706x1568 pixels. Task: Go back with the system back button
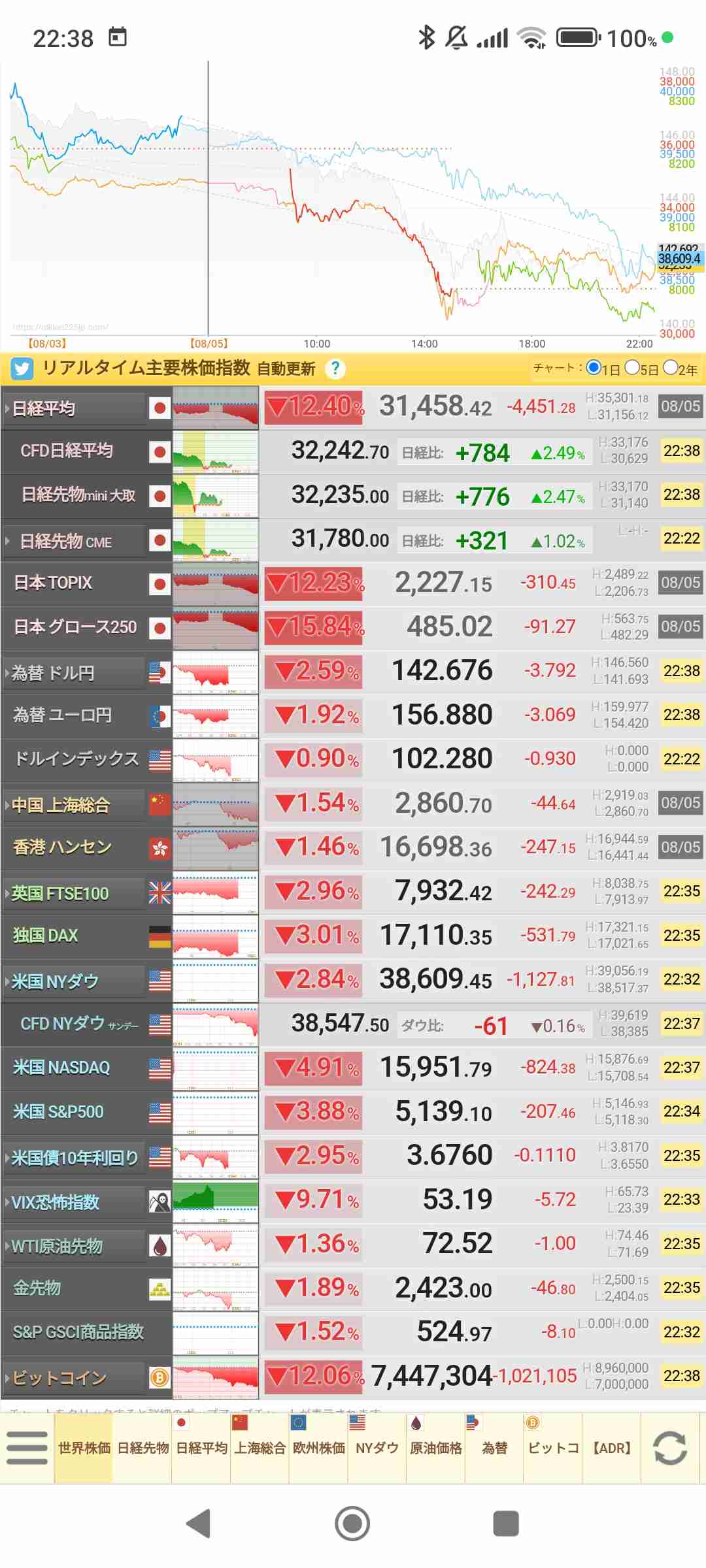point(198,1524)
